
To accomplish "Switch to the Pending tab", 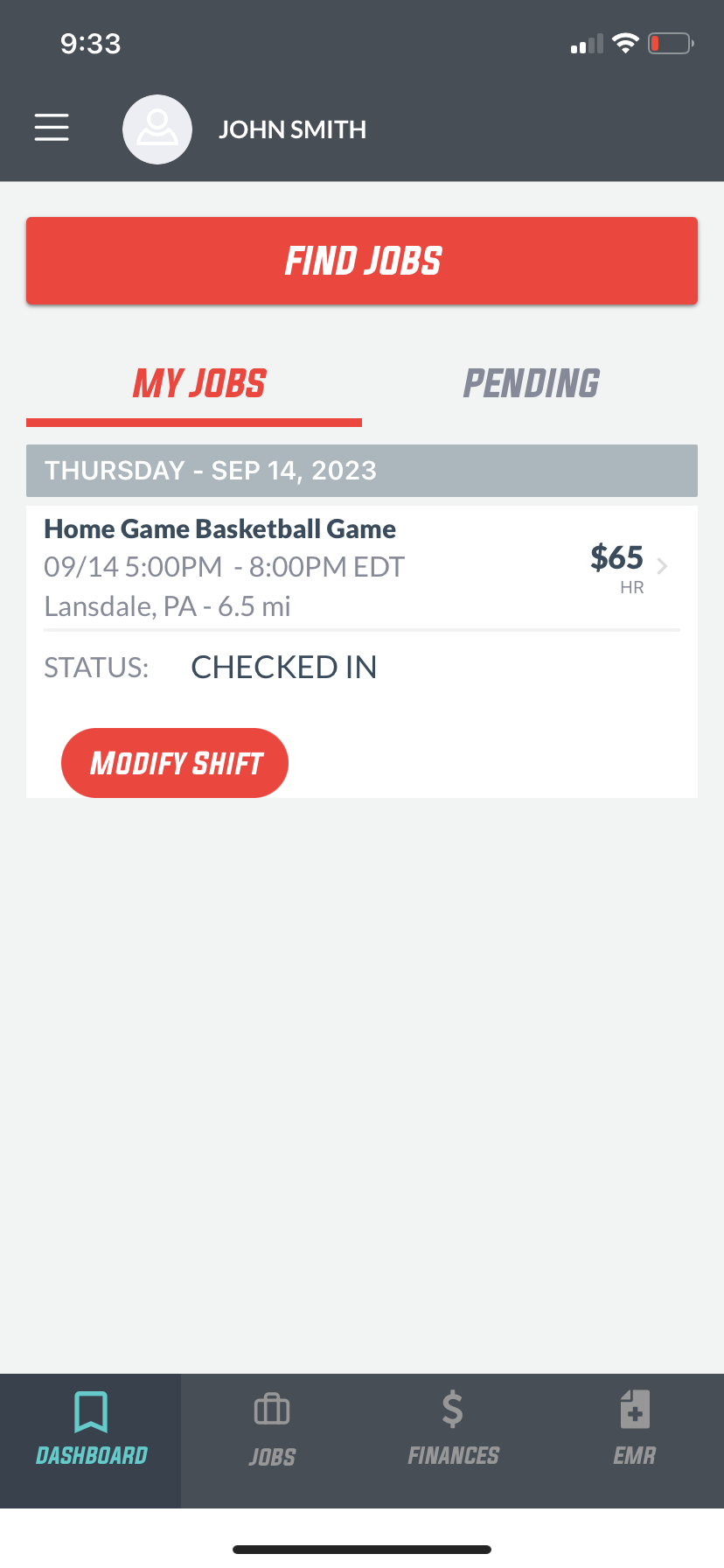I will coord(531,383).
